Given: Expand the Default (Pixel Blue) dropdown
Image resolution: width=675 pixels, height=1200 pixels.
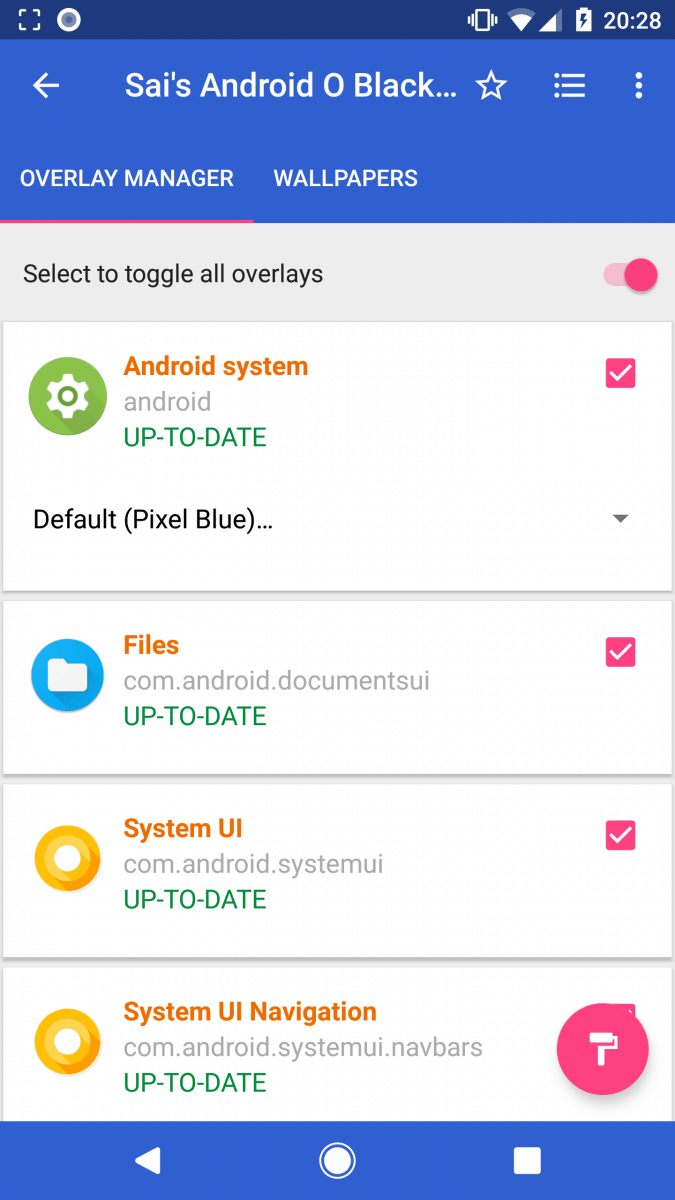Looking at the screenshot, I should 335,519.
